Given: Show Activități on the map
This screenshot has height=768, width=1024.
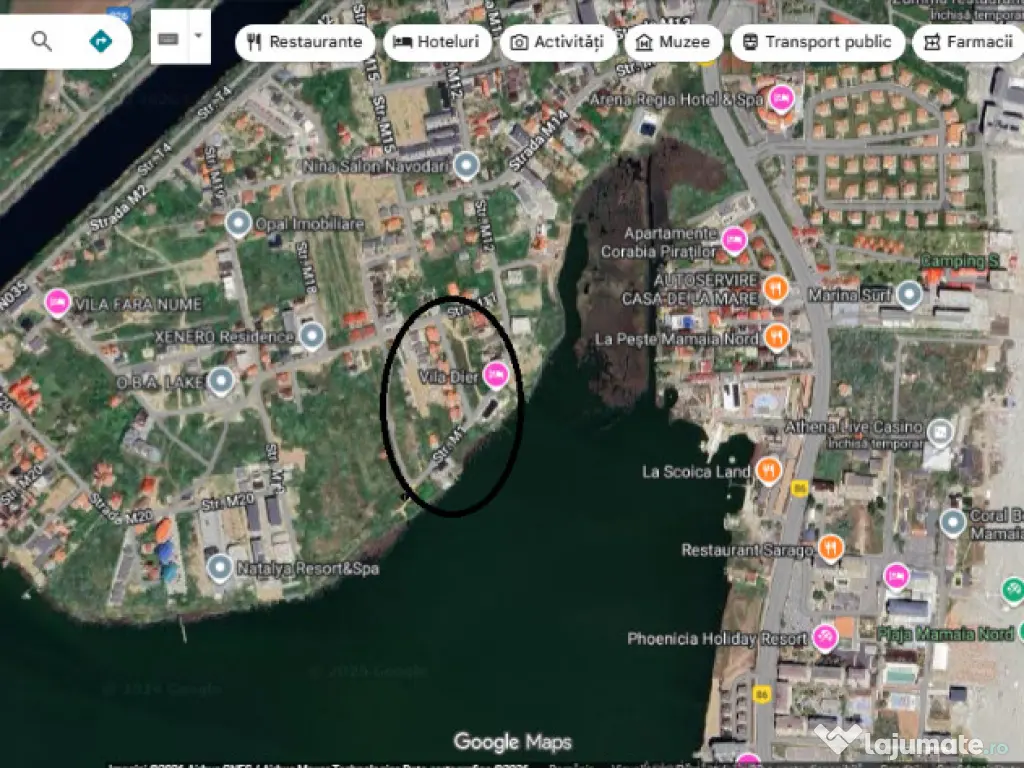Looking at the screenshot, I should tap(558, 42).
